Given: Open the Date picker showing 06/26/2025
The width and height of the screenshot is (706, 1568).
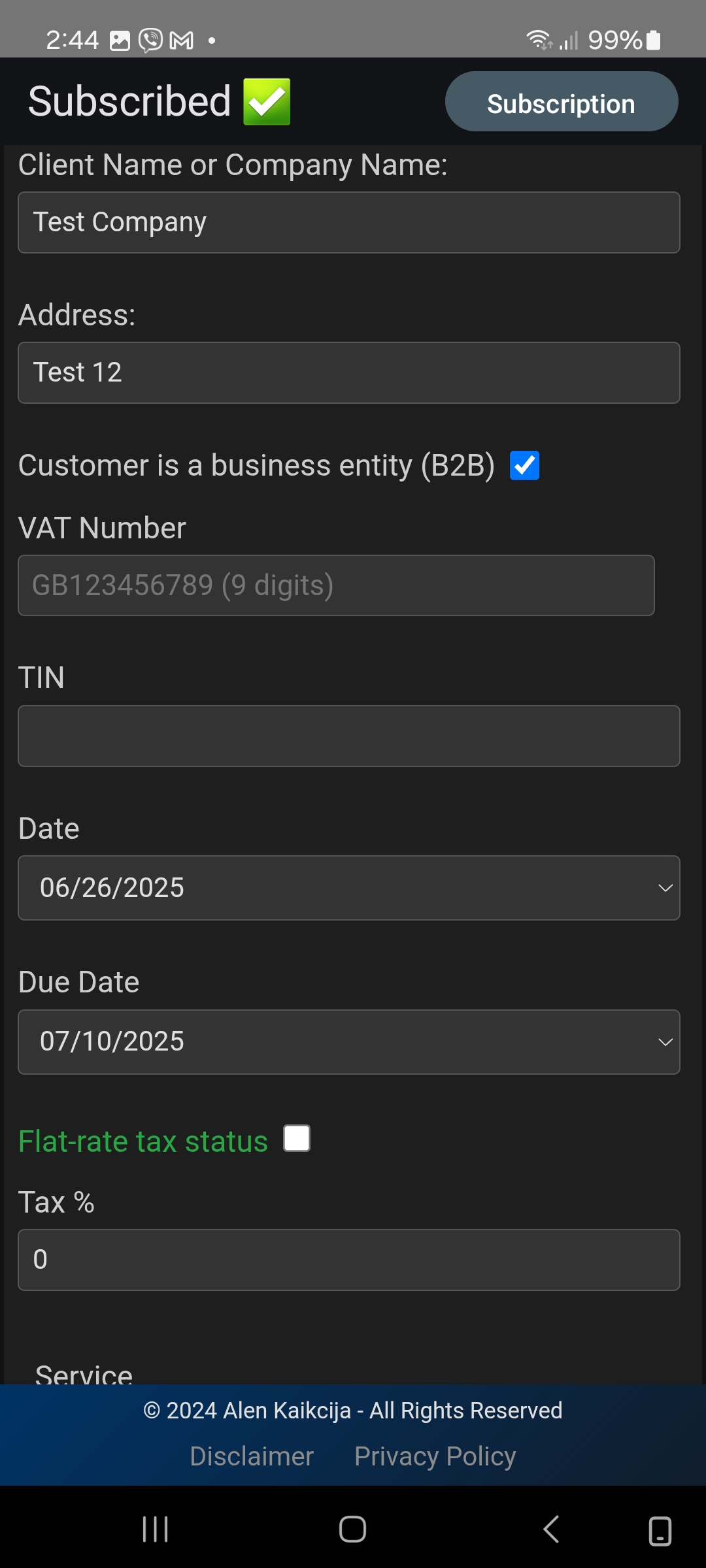Looking at the screenshot, I should (x=348, y=888).
